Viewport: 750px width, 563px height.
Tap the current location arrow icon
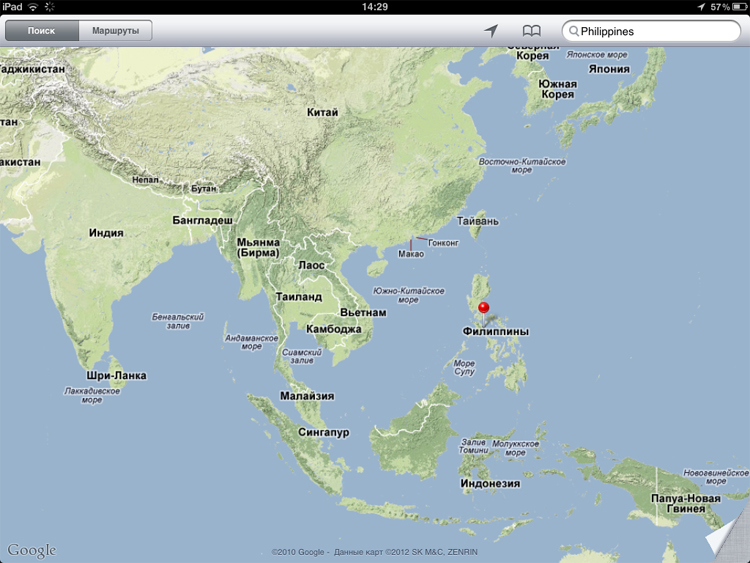(491, 31)
